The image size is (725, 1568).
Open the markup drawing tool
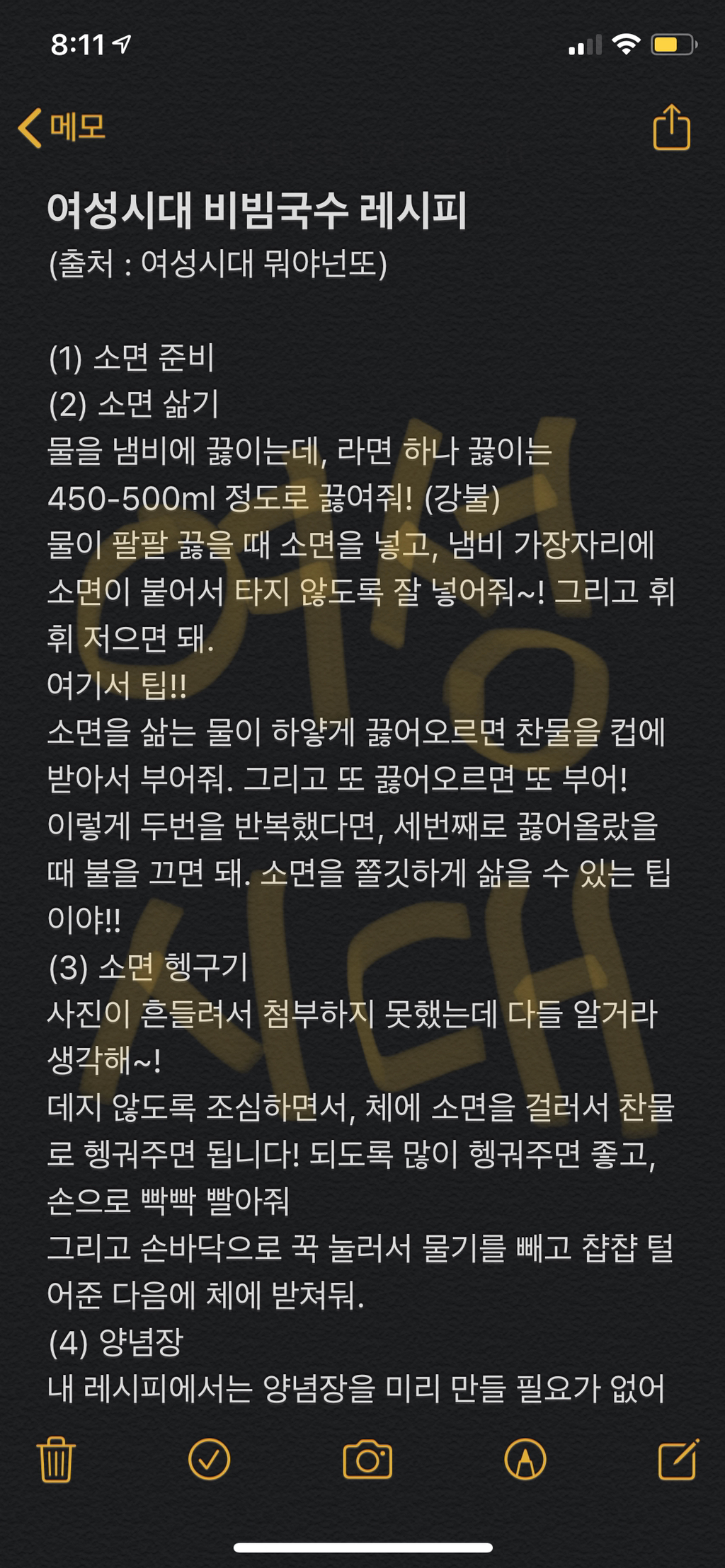point(525,1459)
